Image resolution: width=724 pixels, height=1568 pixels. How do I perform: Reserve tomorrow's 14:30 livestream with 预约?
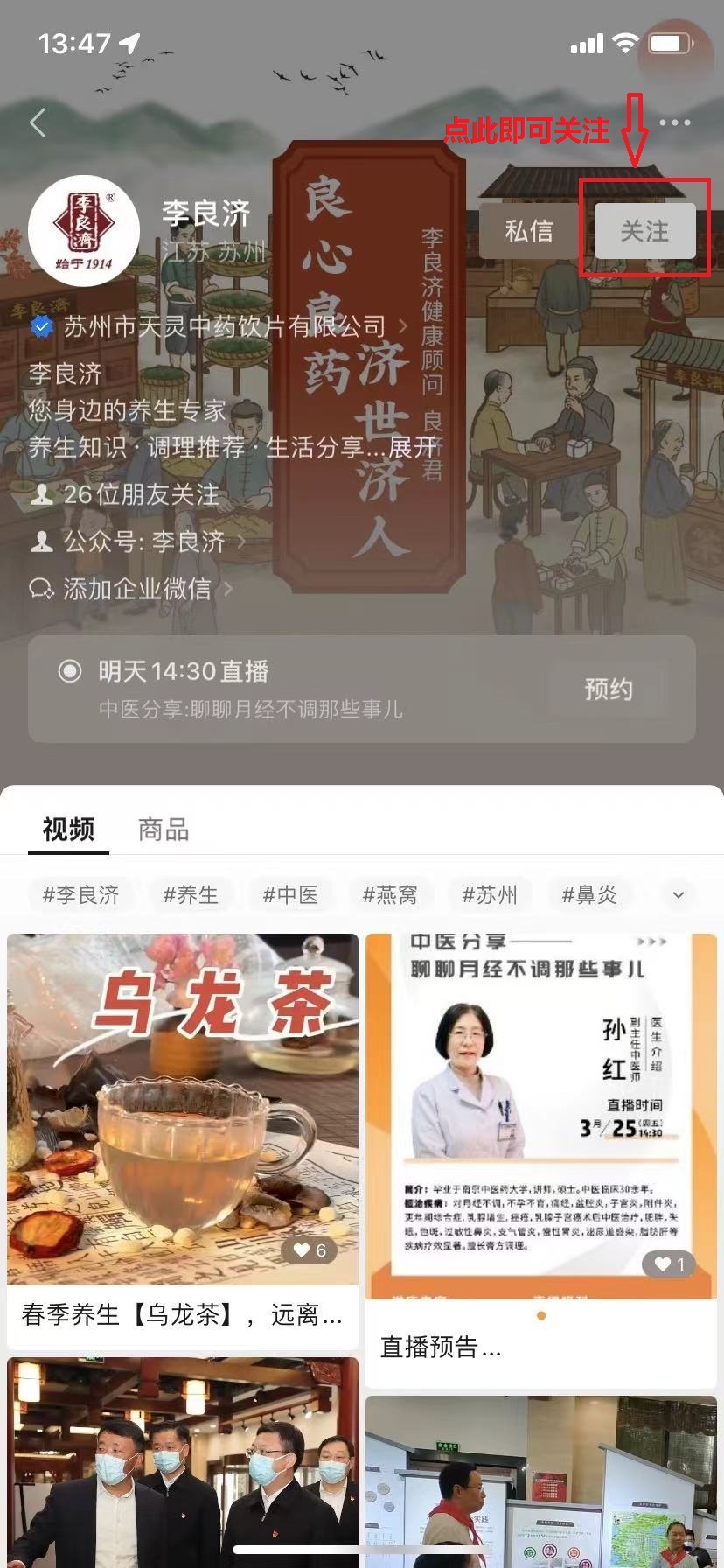(x=609, y=689)
